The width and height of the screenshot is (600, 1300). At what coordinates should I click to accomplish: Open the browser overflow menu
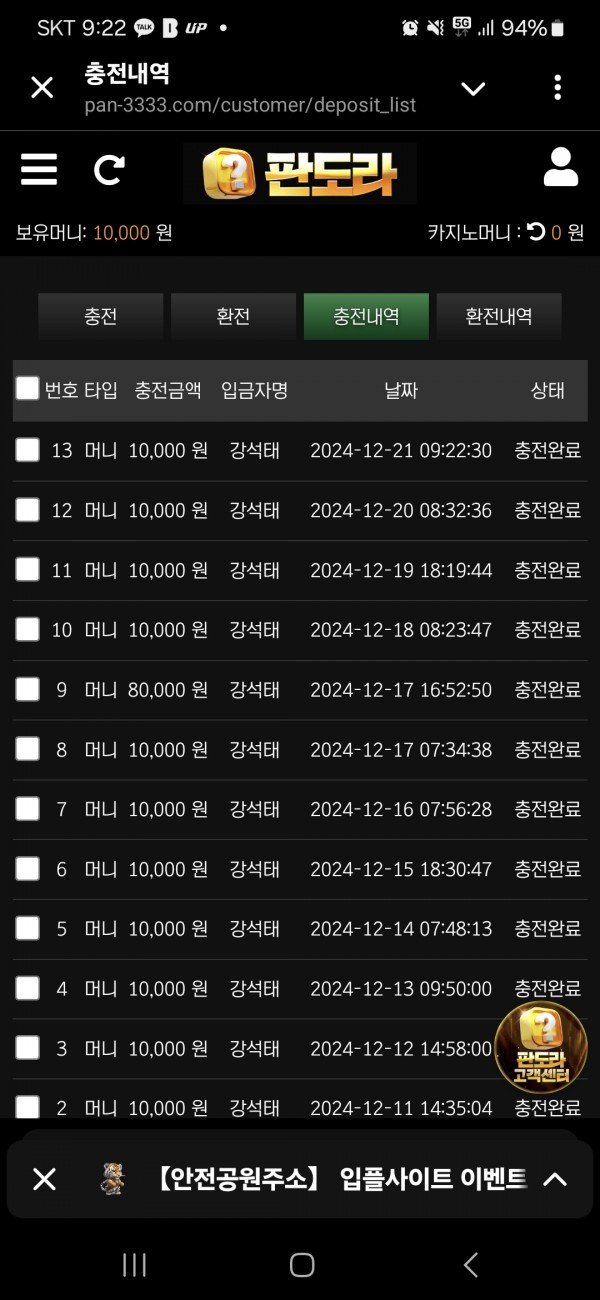[x=557, y=88]
